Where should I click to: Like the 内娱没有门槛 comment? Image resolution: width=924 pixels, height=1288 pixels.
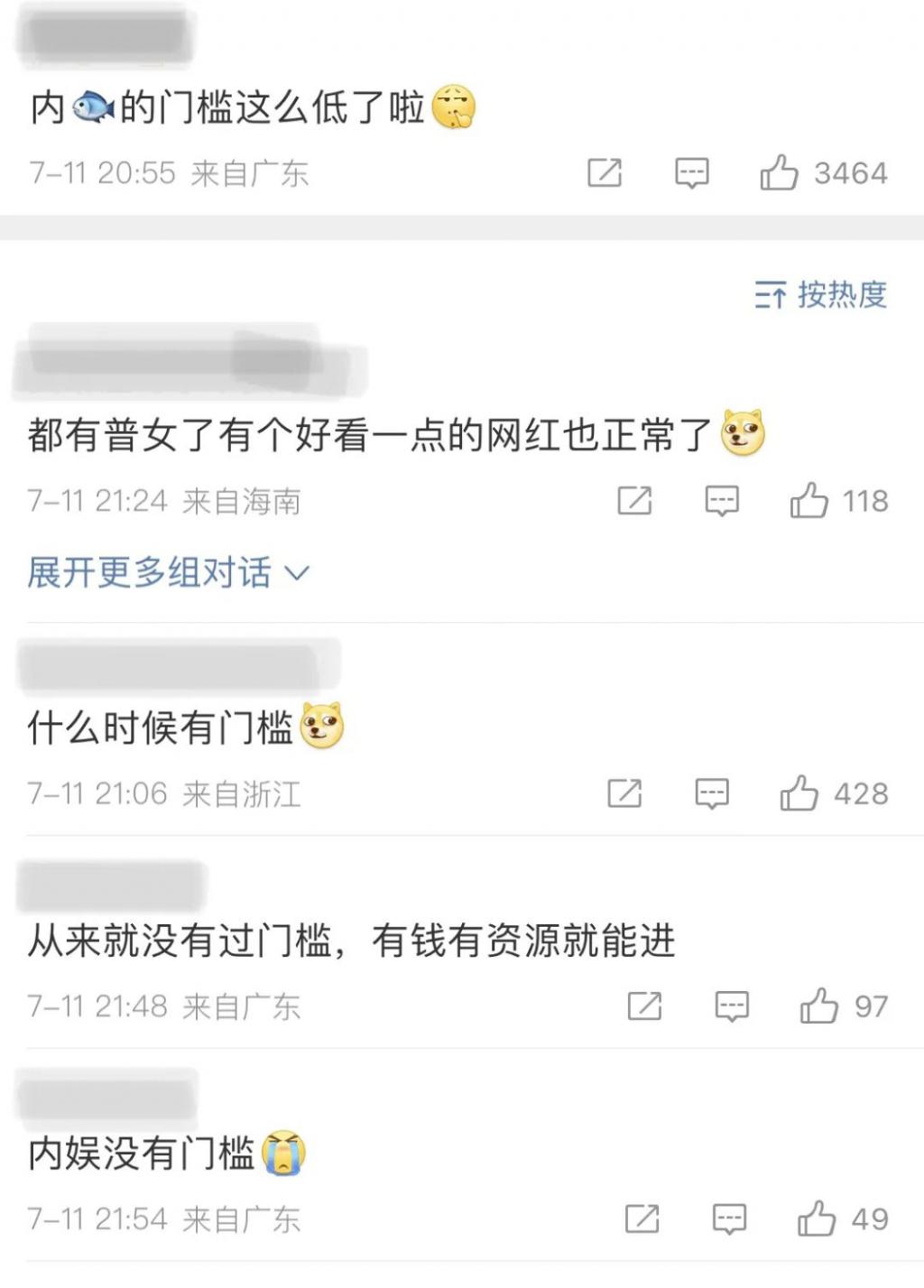(817, 1219)
